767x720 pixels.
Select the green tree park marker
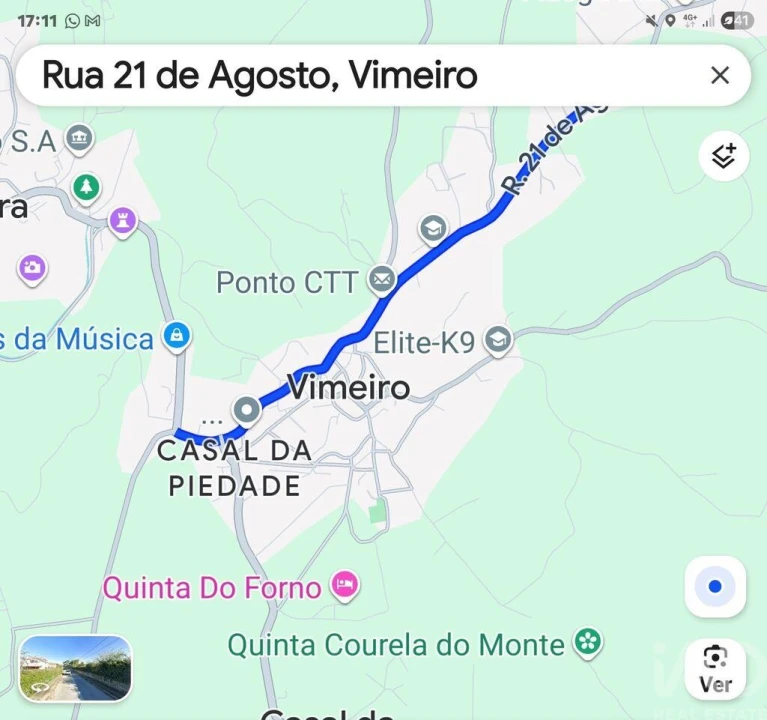(x=87, y=186)
